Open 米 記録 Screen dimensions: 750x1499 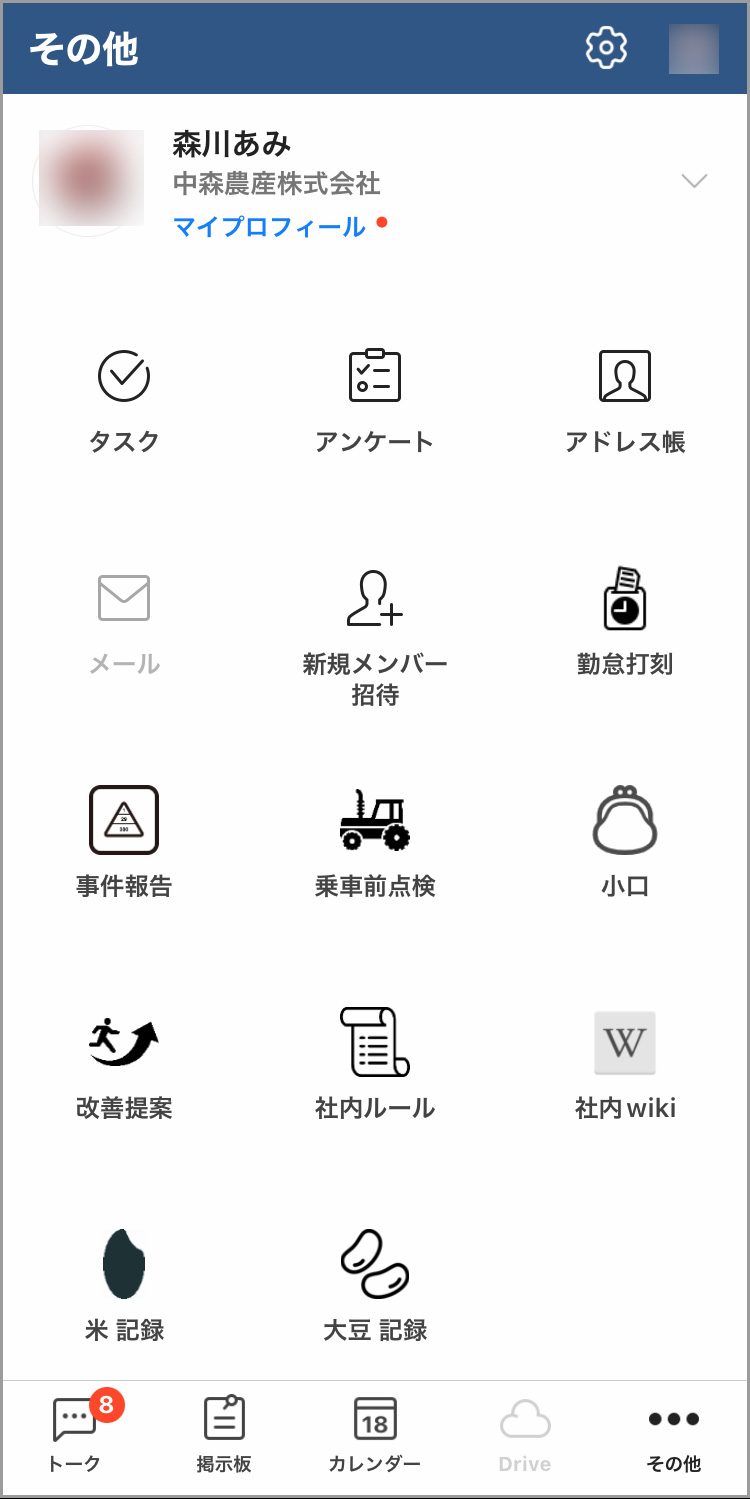point(124,1287)
